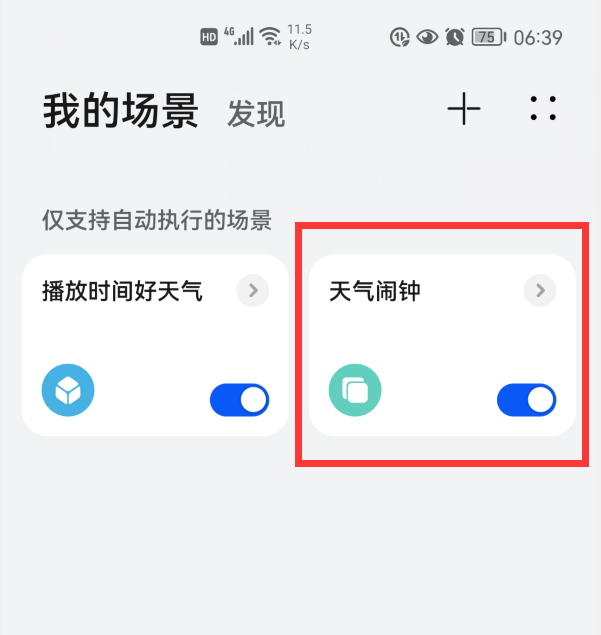Add a new scene with plus icon

pos(463,109)
